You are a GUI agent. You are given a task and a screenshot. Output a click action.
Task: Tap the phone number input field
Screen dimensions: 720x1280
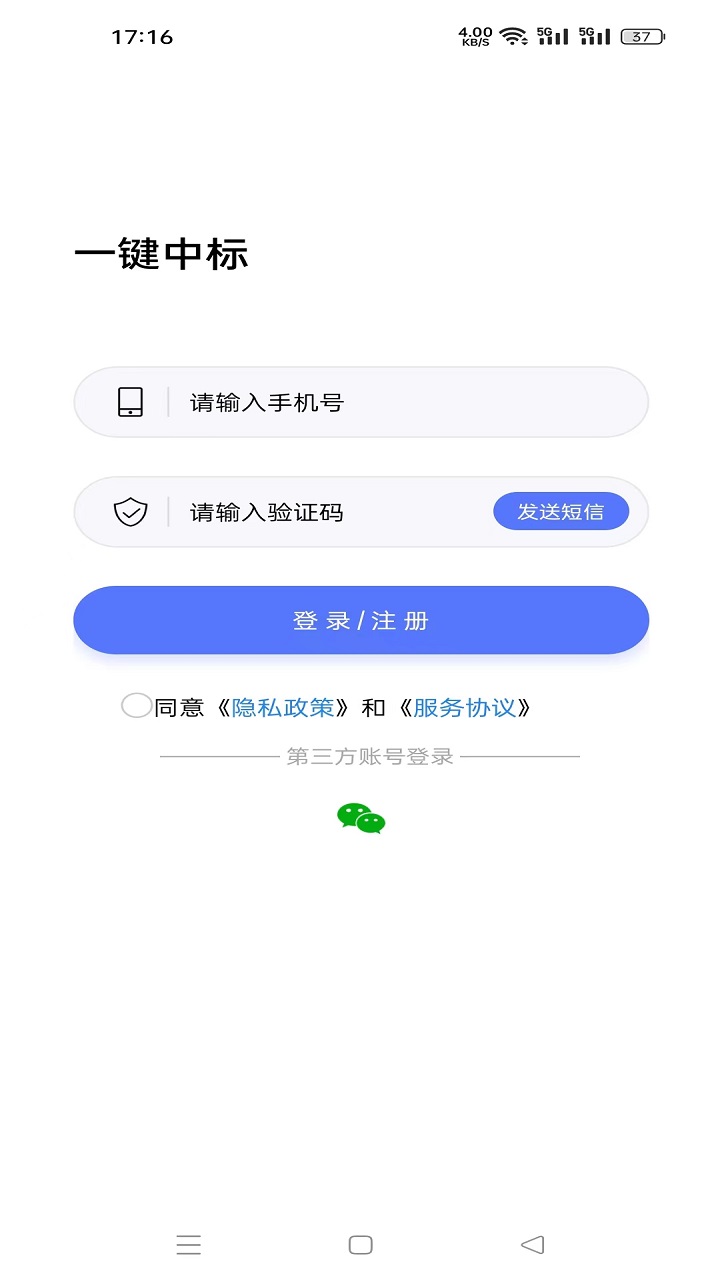click(x=400, y=403)
